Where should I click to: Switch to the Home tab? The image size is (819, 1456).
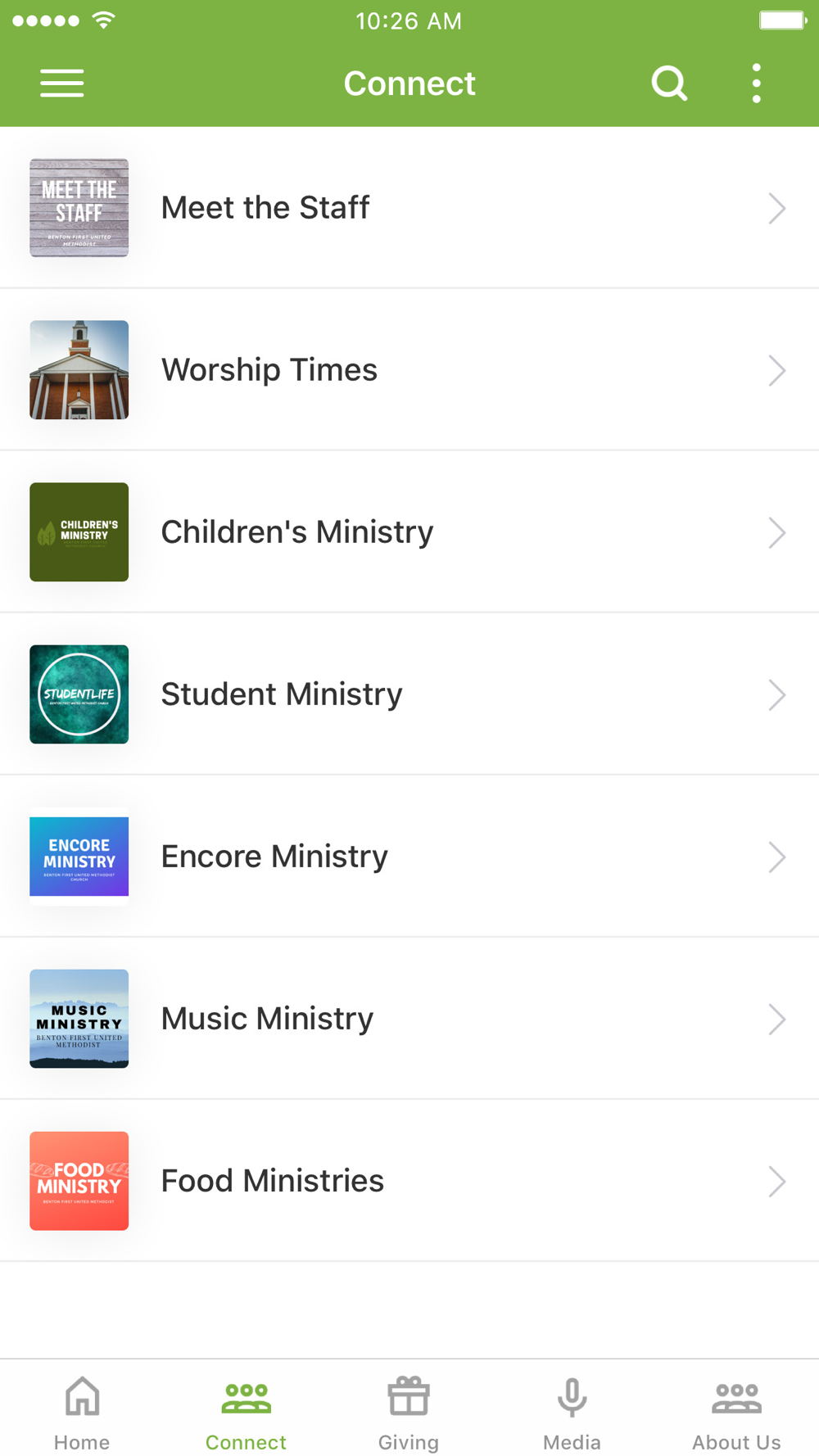pos(82,1412)
